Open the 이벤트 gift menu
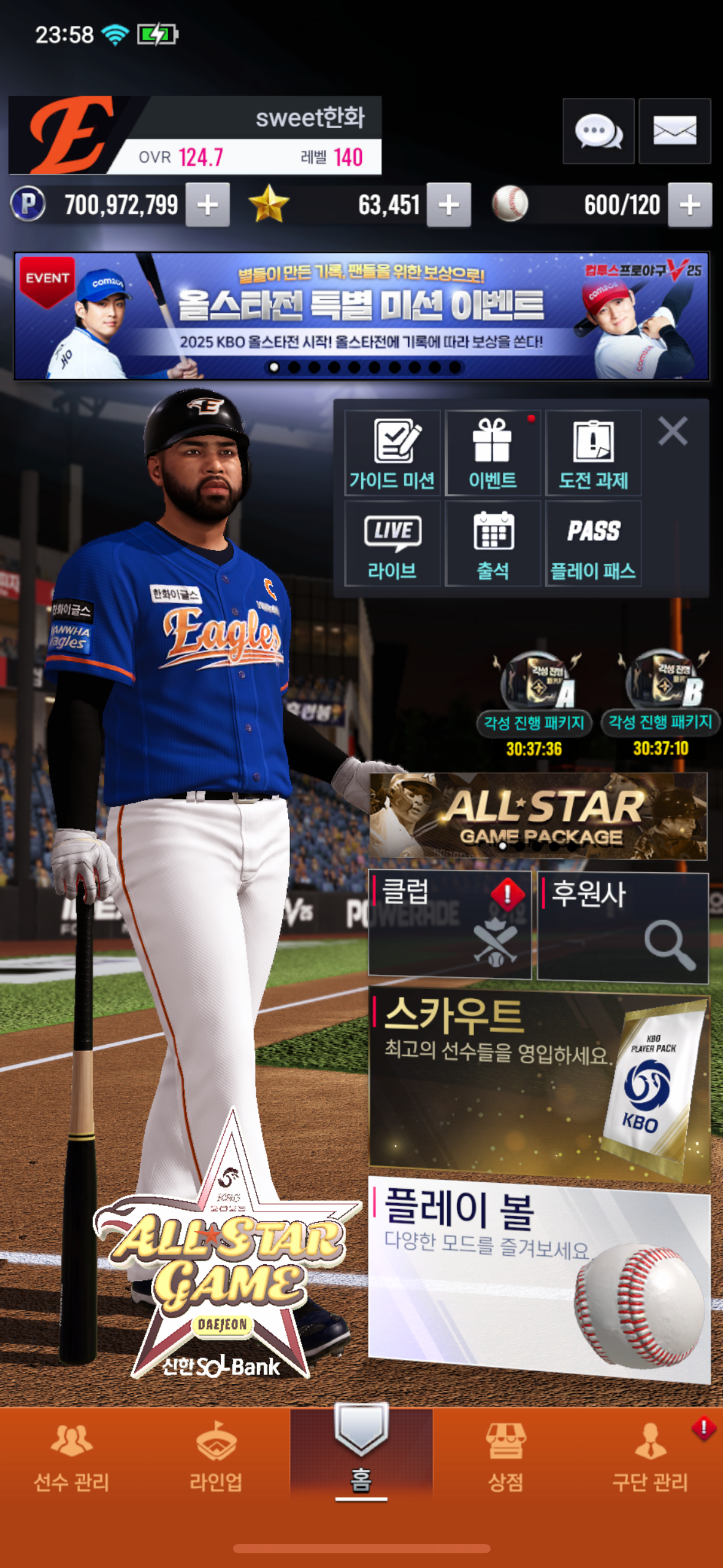 tap(493, 453)
